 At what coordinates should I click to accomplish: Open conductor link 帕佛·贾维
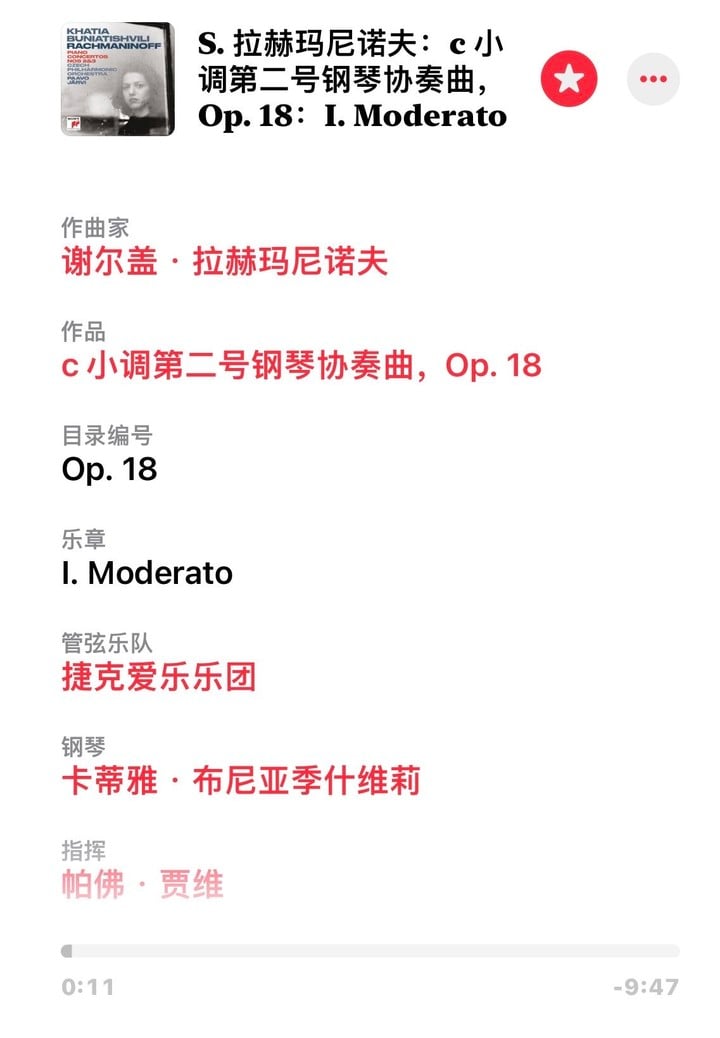(142, 884)
